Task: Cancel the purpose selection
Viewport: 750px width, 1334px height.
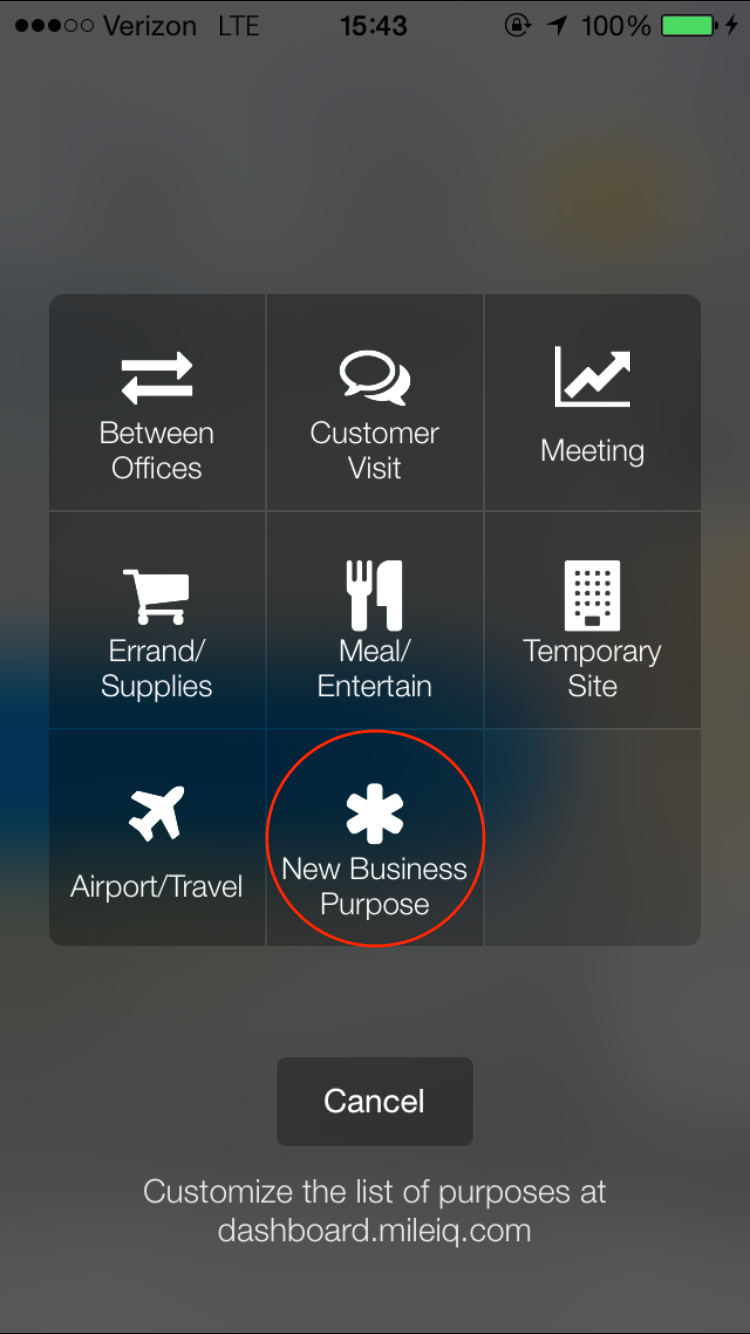Action: click(x=375, y=1101)
